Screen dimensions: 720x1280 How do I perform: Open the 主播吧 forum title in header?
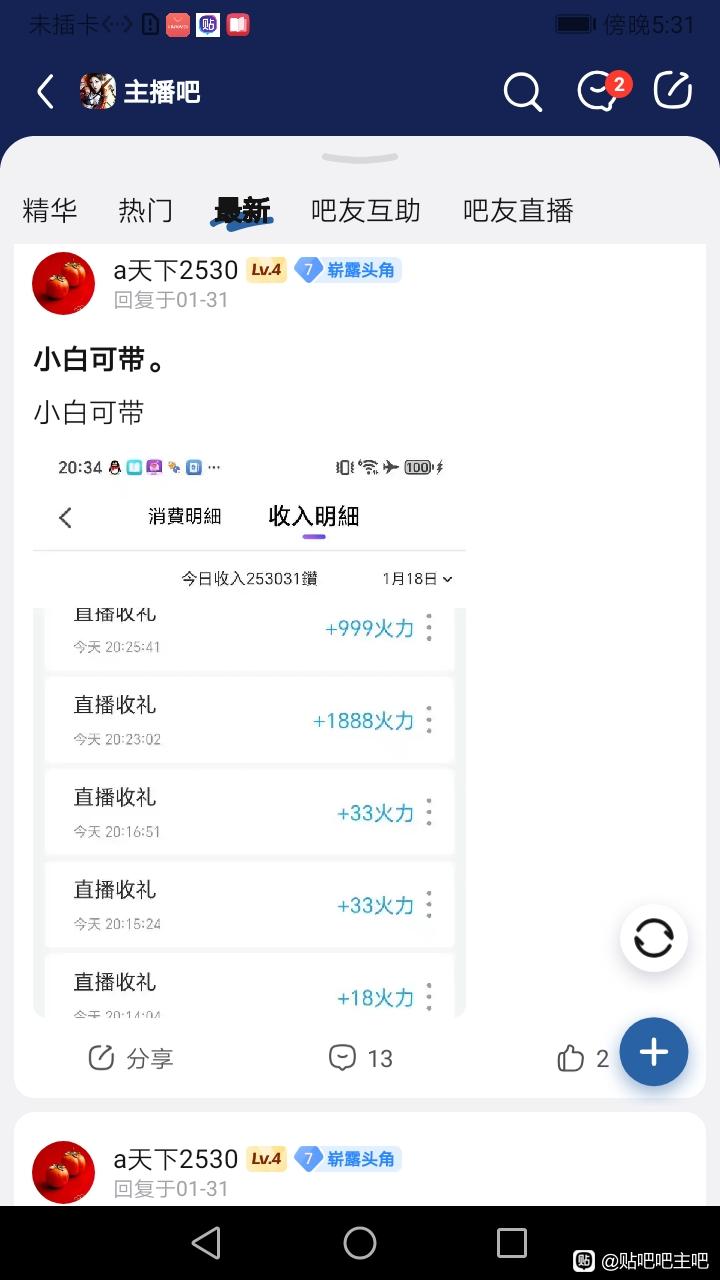tap(160, 92)
